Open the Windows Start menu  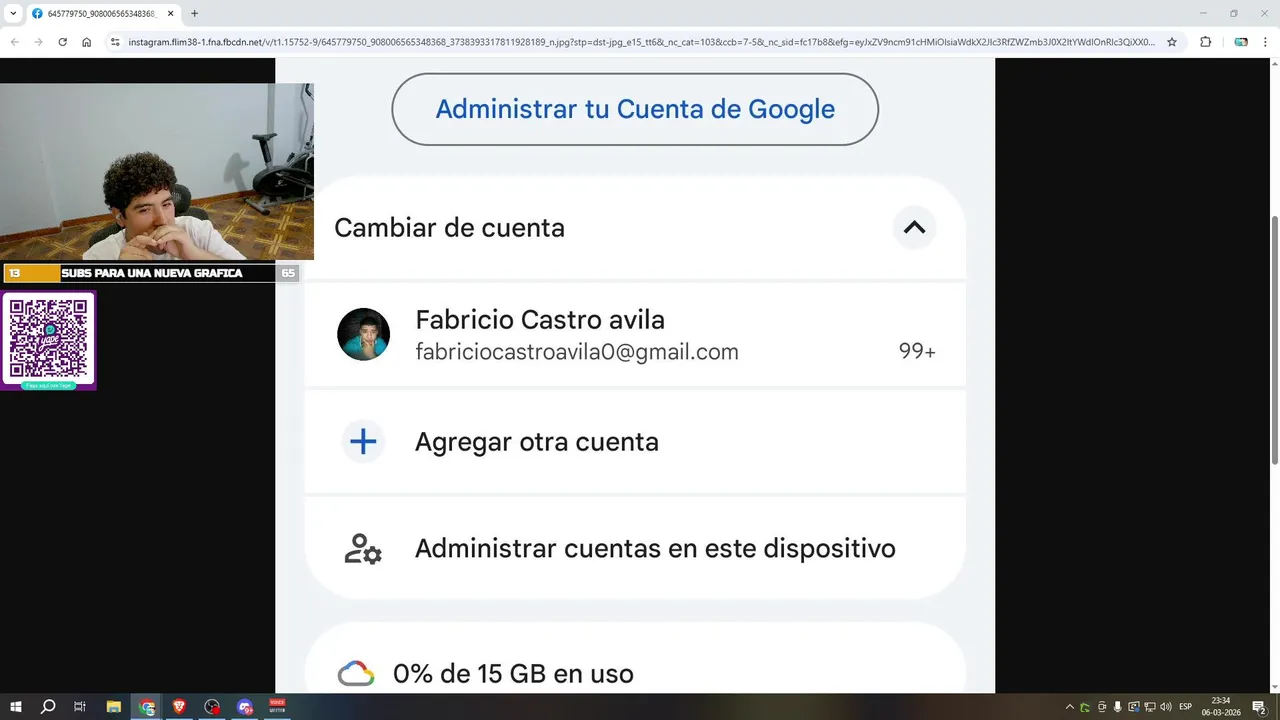pos(16,707)
